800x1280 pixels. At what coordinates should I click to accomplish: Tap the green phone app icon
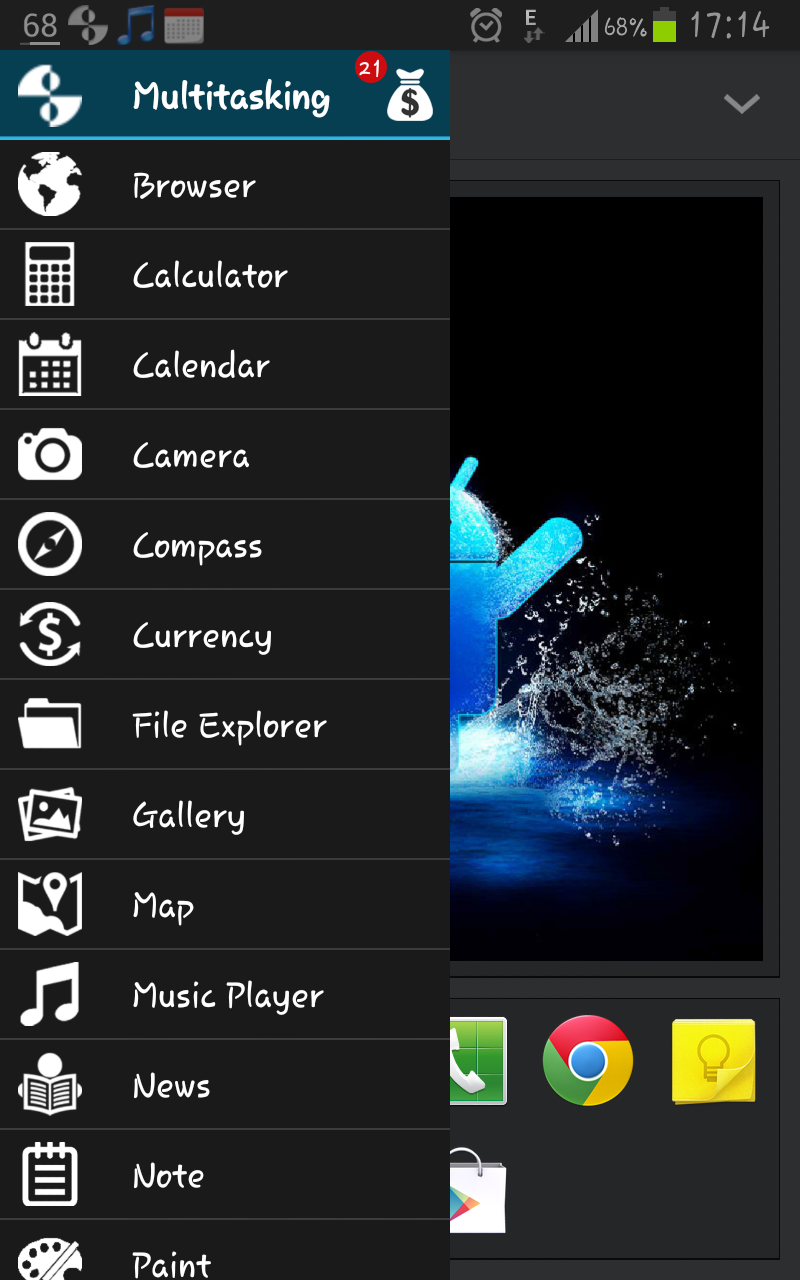tap(478, 1060)
